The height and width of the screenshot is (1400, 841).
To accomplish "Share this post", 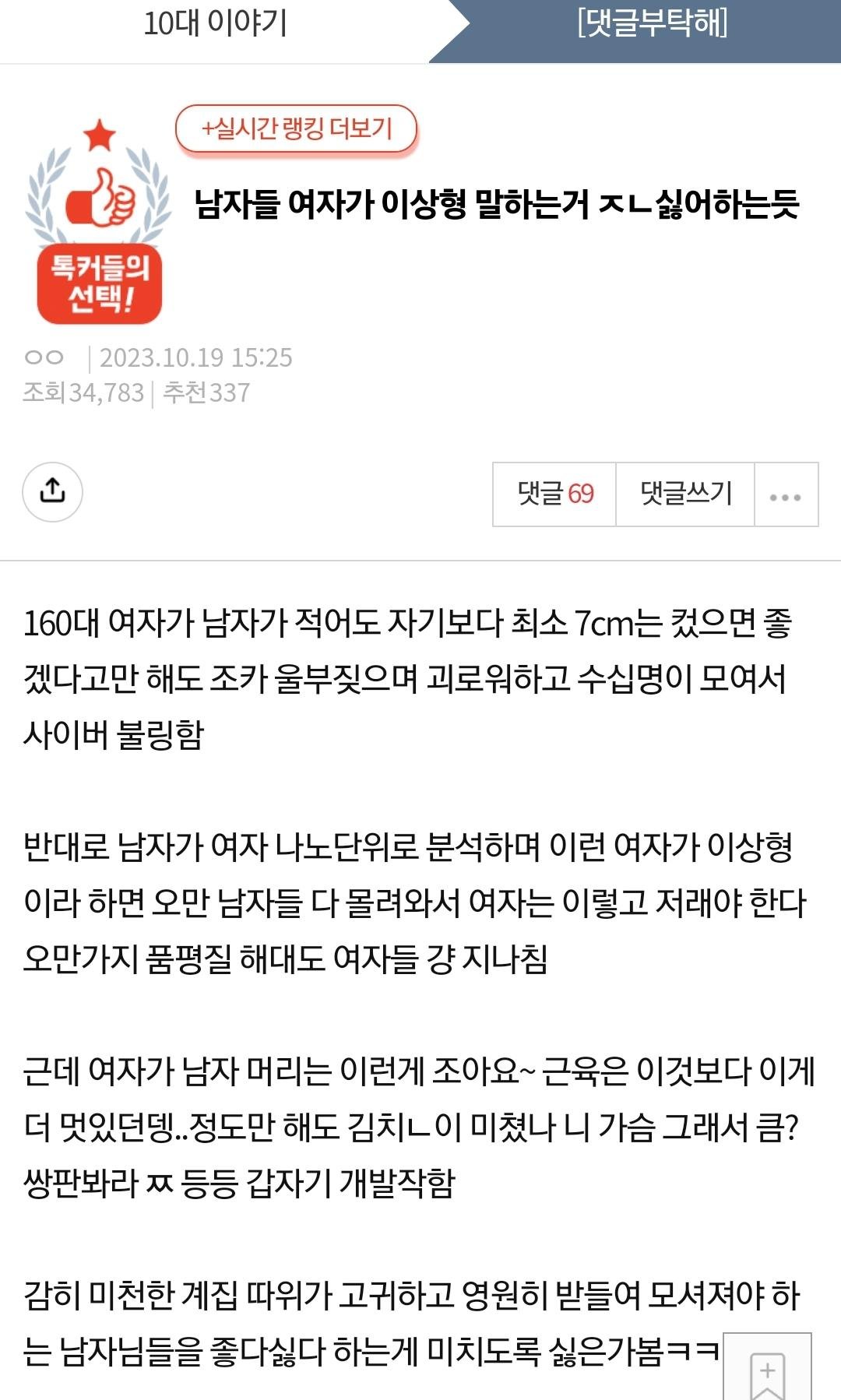I will point(52,492).
